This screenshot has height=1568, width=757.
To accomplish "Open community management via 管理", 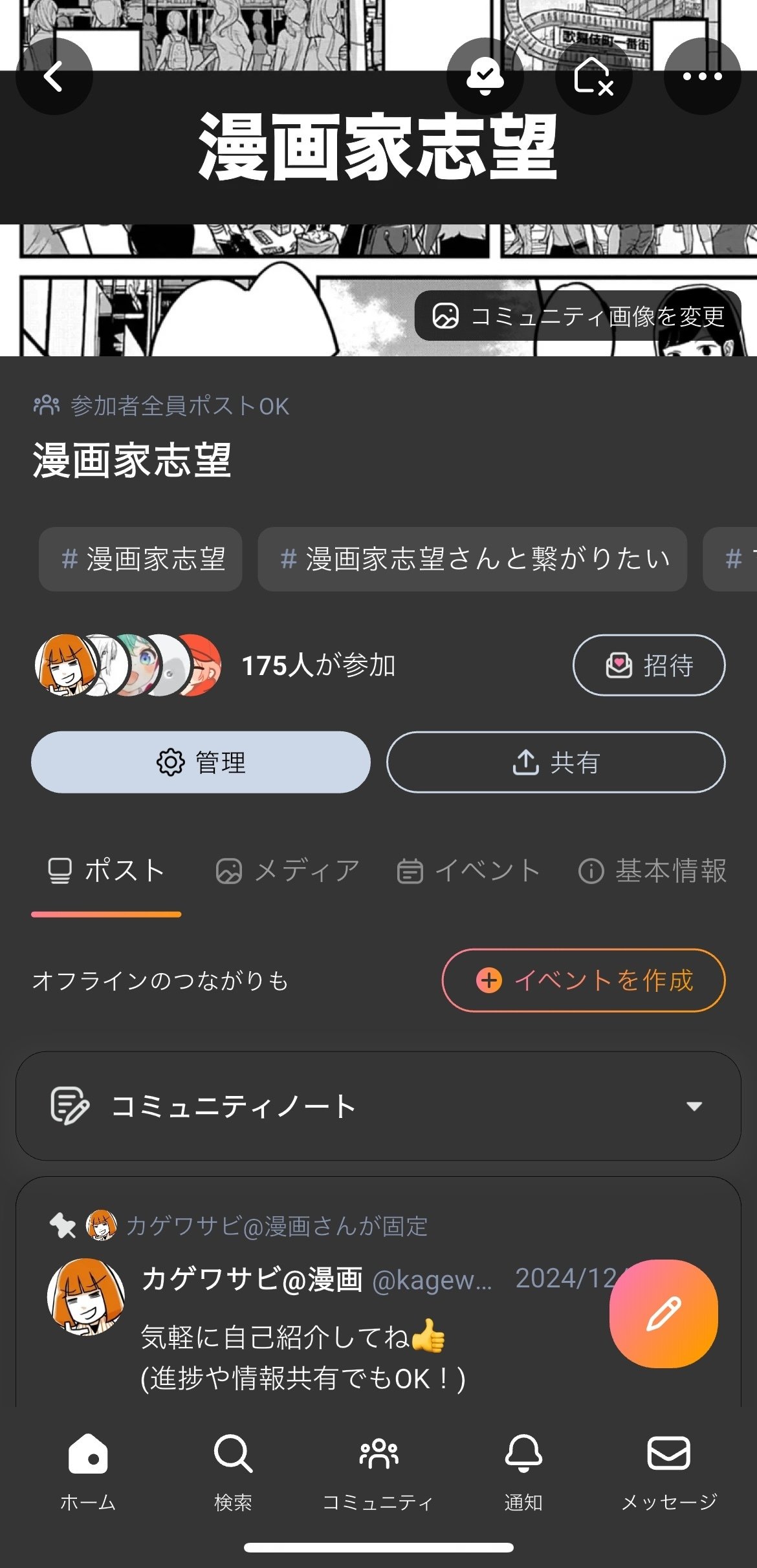I will (201, 762).
